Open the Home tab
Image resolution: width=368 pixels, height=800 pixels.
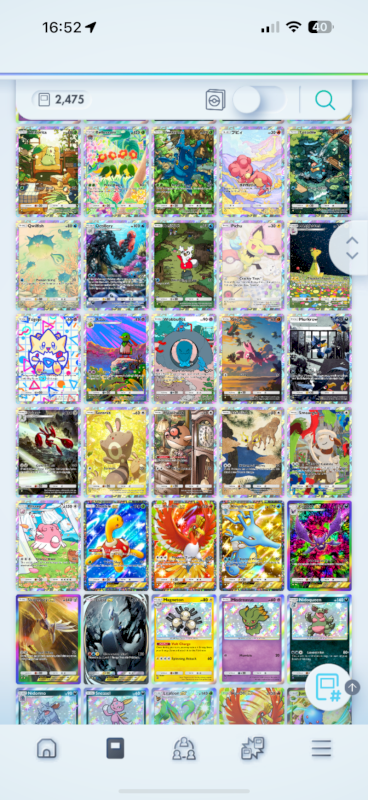tap(46, 748)
